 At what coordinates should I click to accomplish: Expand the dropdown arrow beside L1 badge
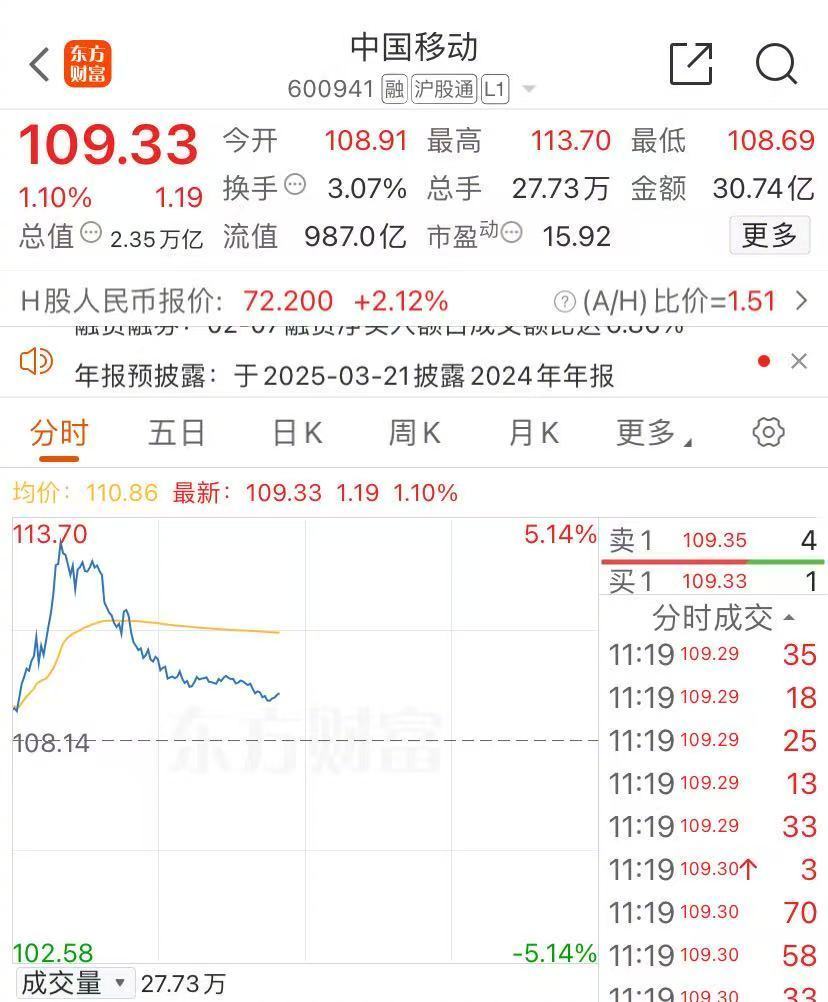(x=528, y=89)
